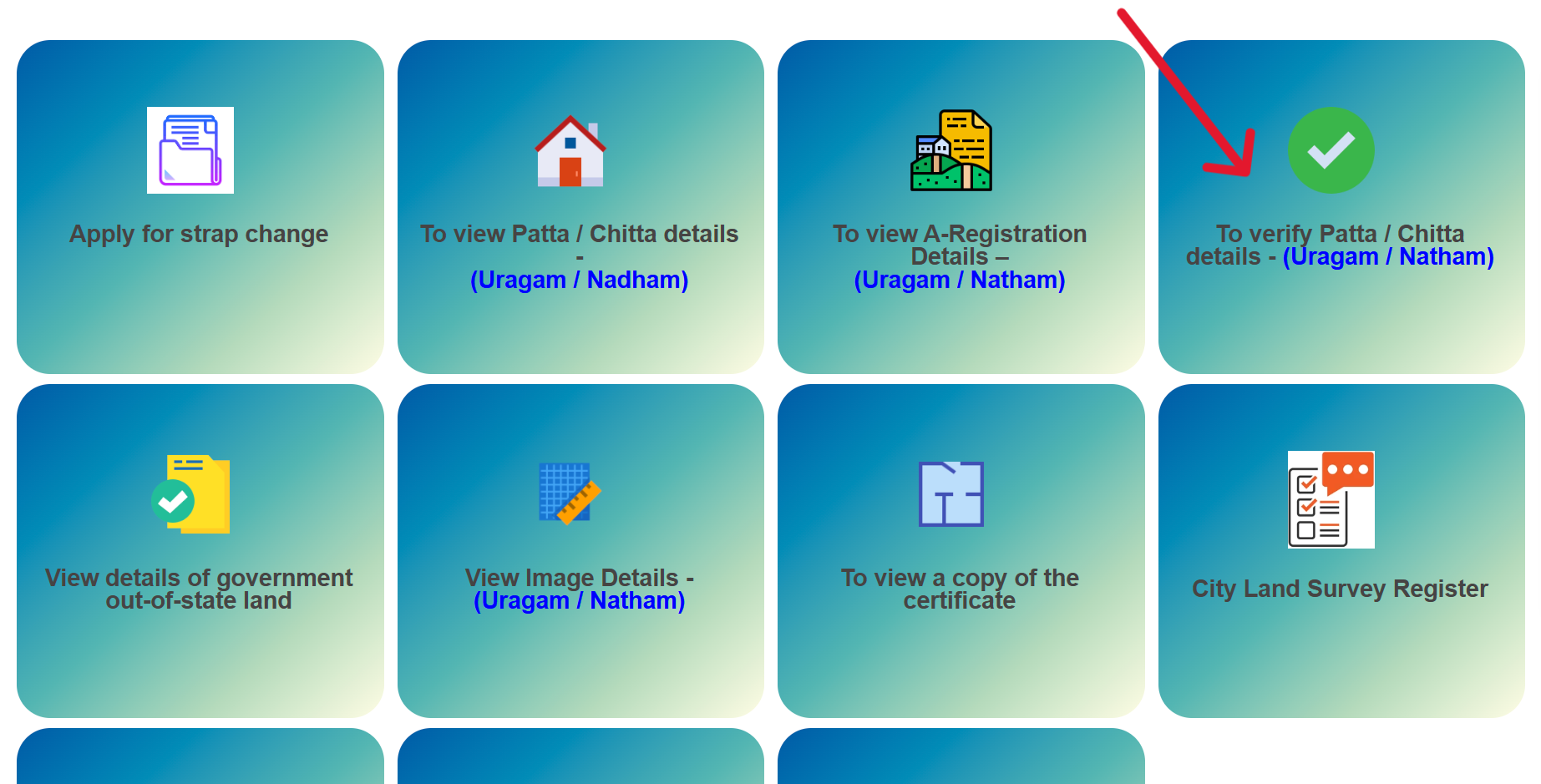1541x784 pixels.
Task: Open the A-Registration Details card
Action: point(960,207)
